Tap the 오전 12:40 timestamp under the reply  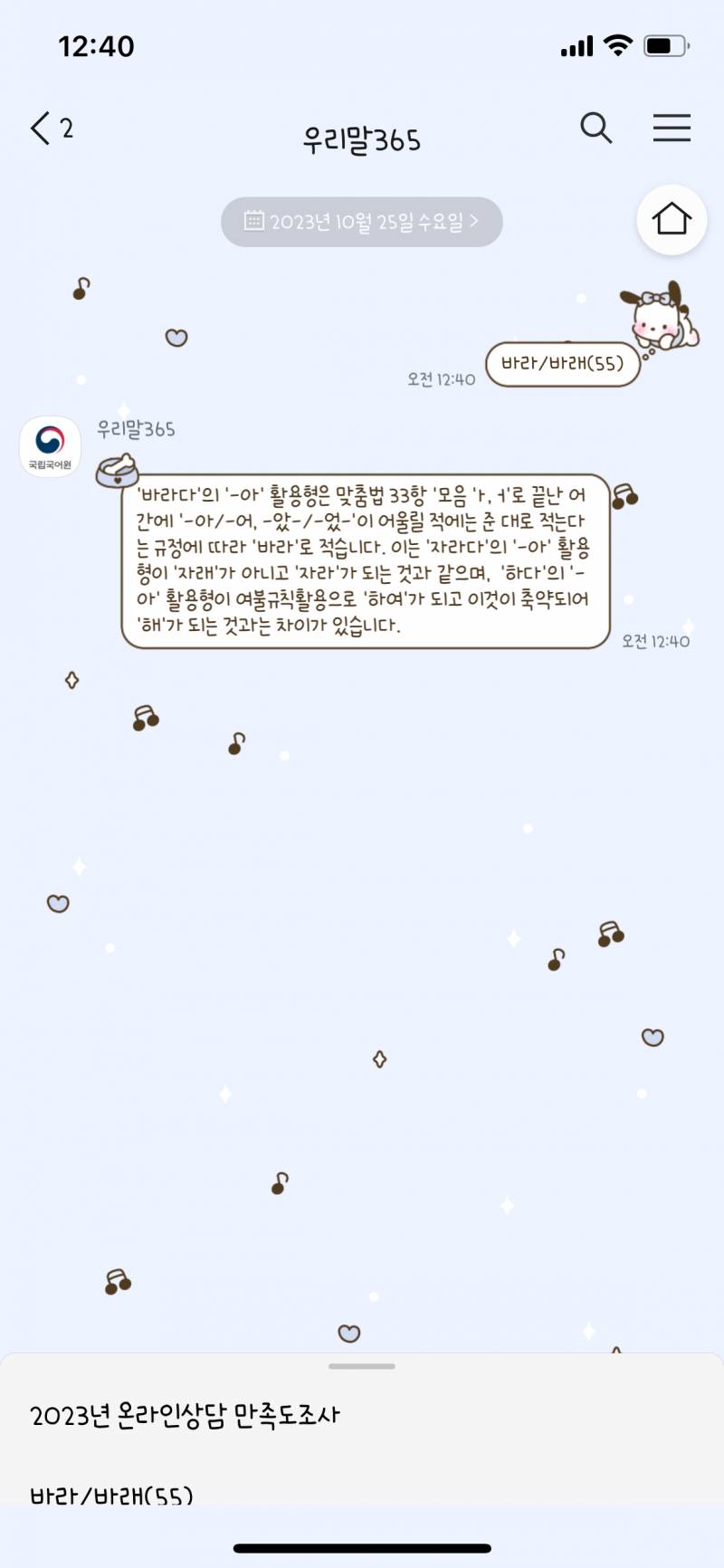coord(655,642)
